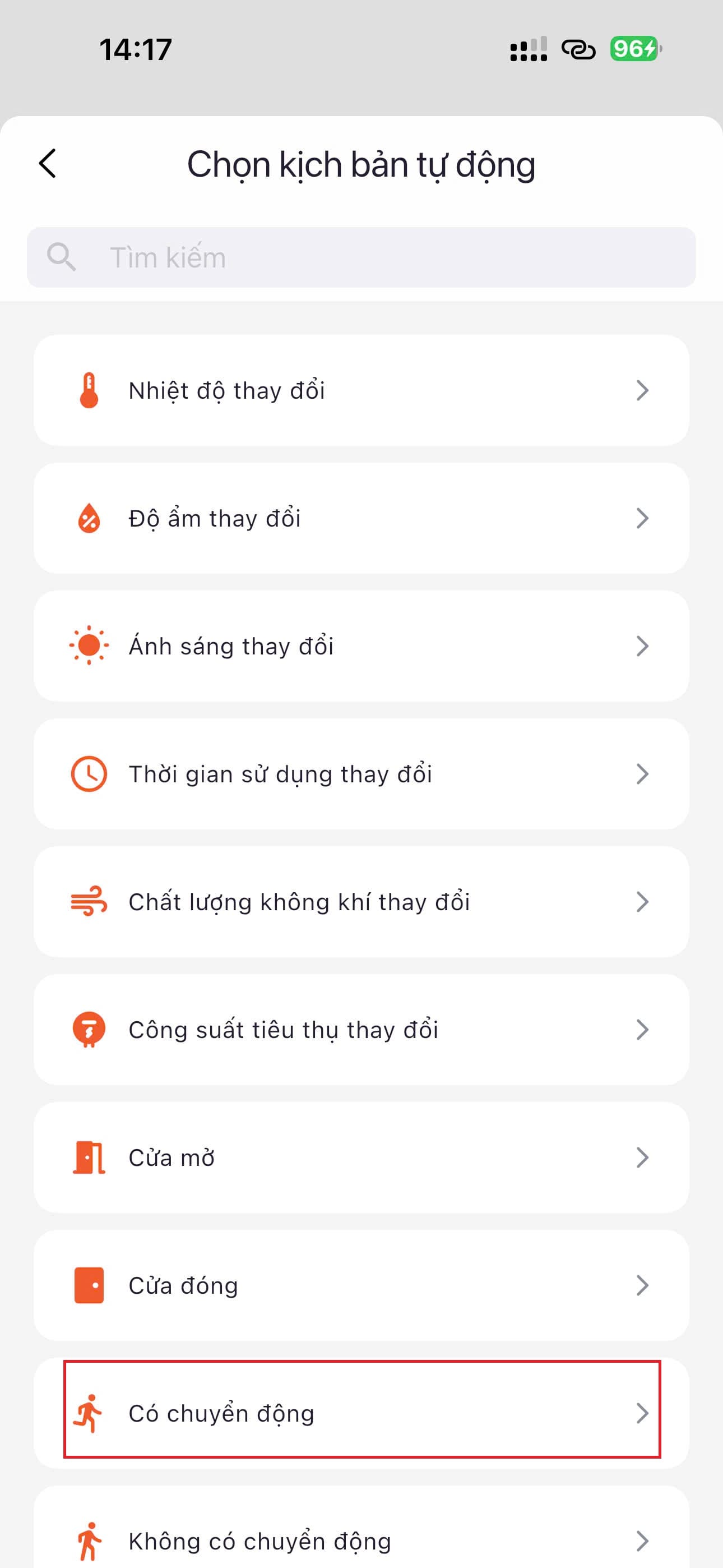
Task: Go back using the top-left arrow
Action: (x=48, y=163)
